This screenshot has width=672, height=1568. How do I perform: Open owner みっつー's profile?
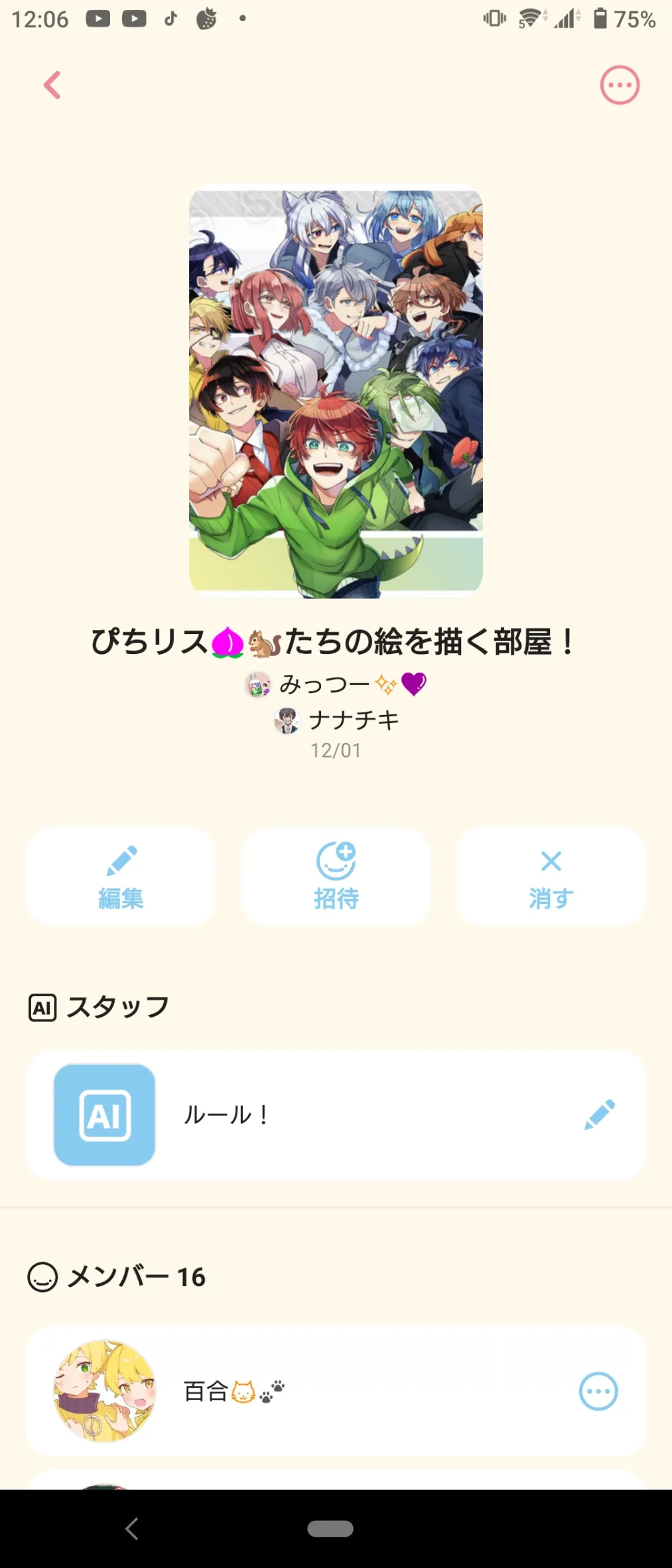[336, 684]
